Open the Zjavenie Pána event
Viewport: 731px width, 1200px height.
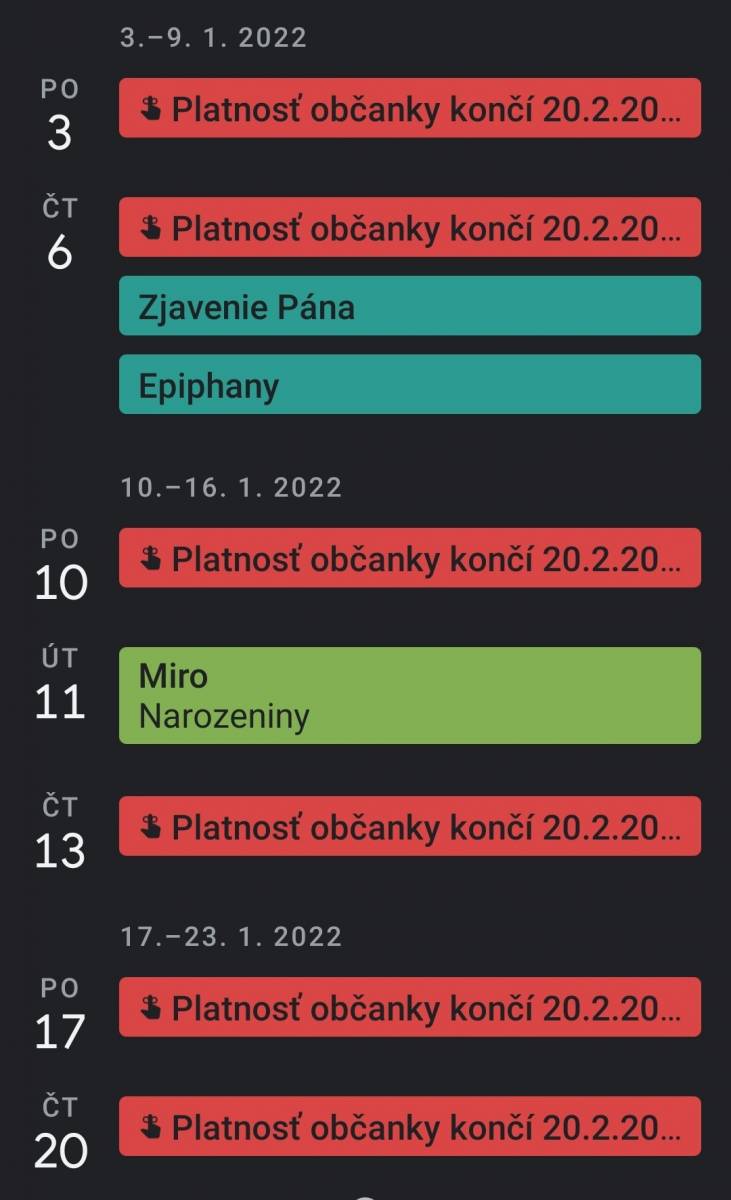(x=410, y=306)
